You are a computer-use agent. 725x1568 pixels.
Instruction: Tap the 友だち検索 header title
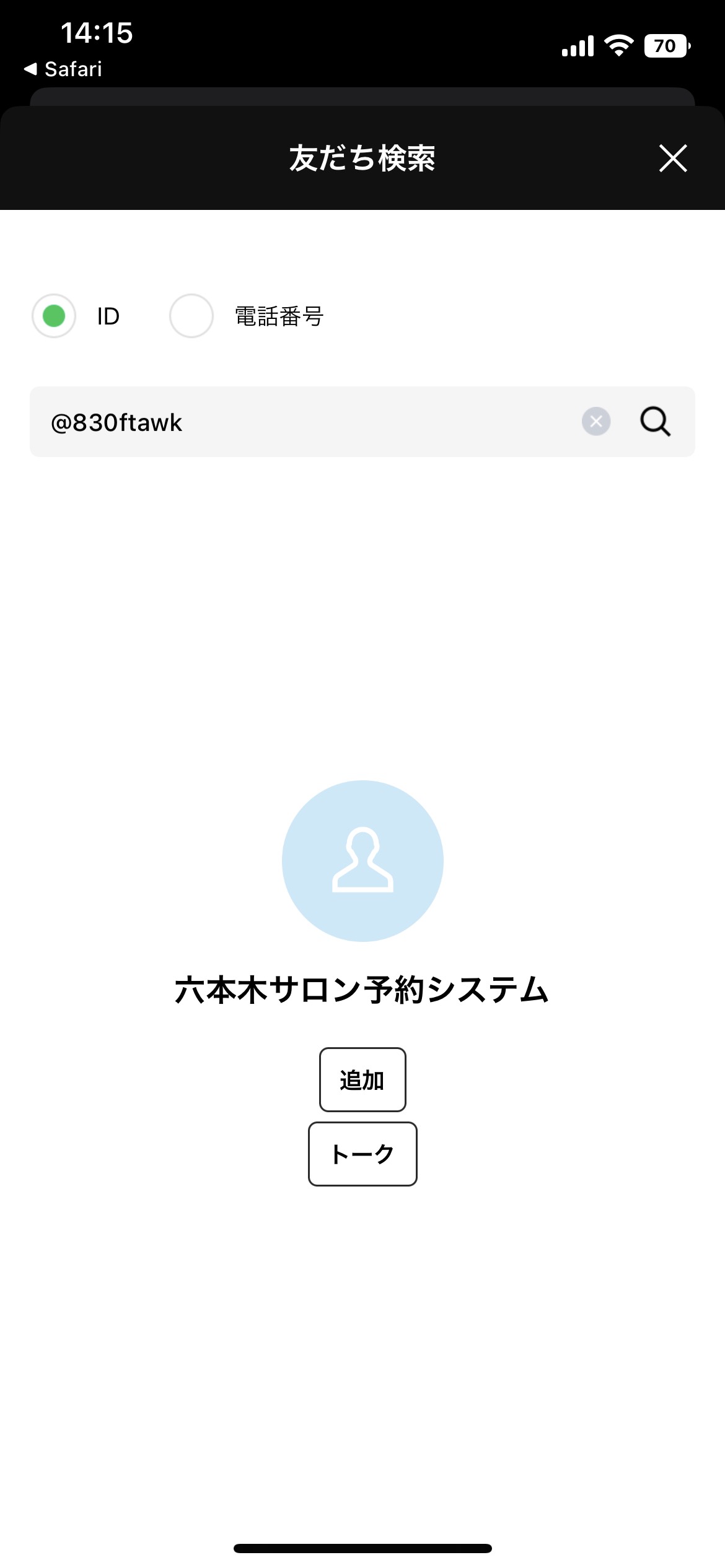362,159
